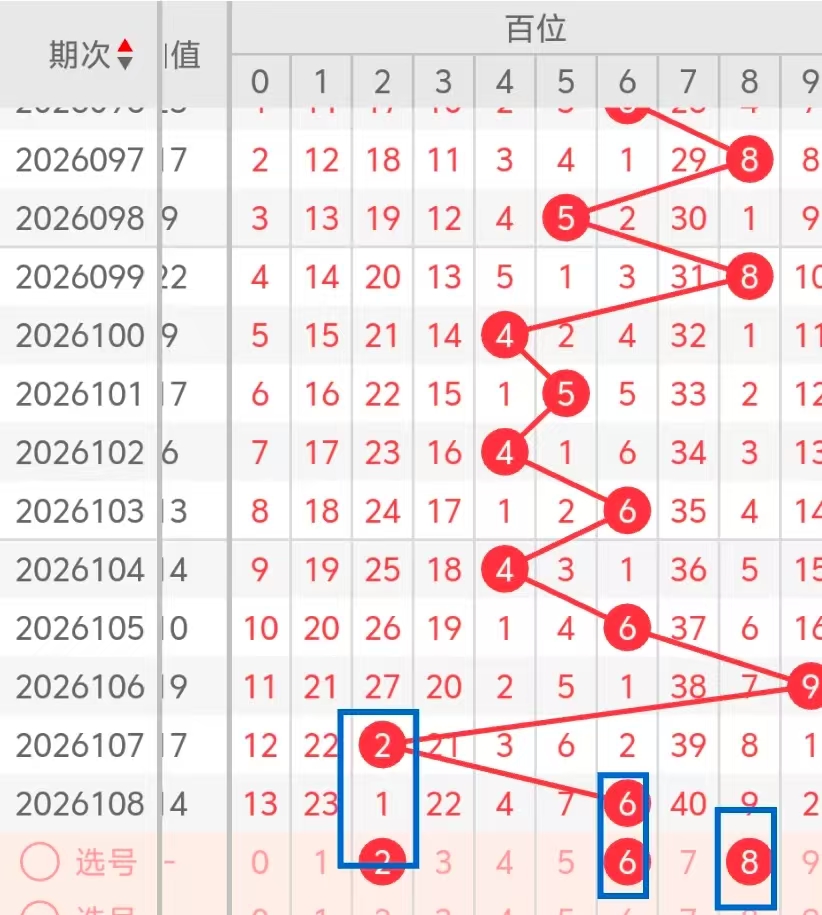Viewport: 822px width, 915px height.
Task: Deselect highlighted number 2 in 选号 row
Action: [x=382, y=862]
